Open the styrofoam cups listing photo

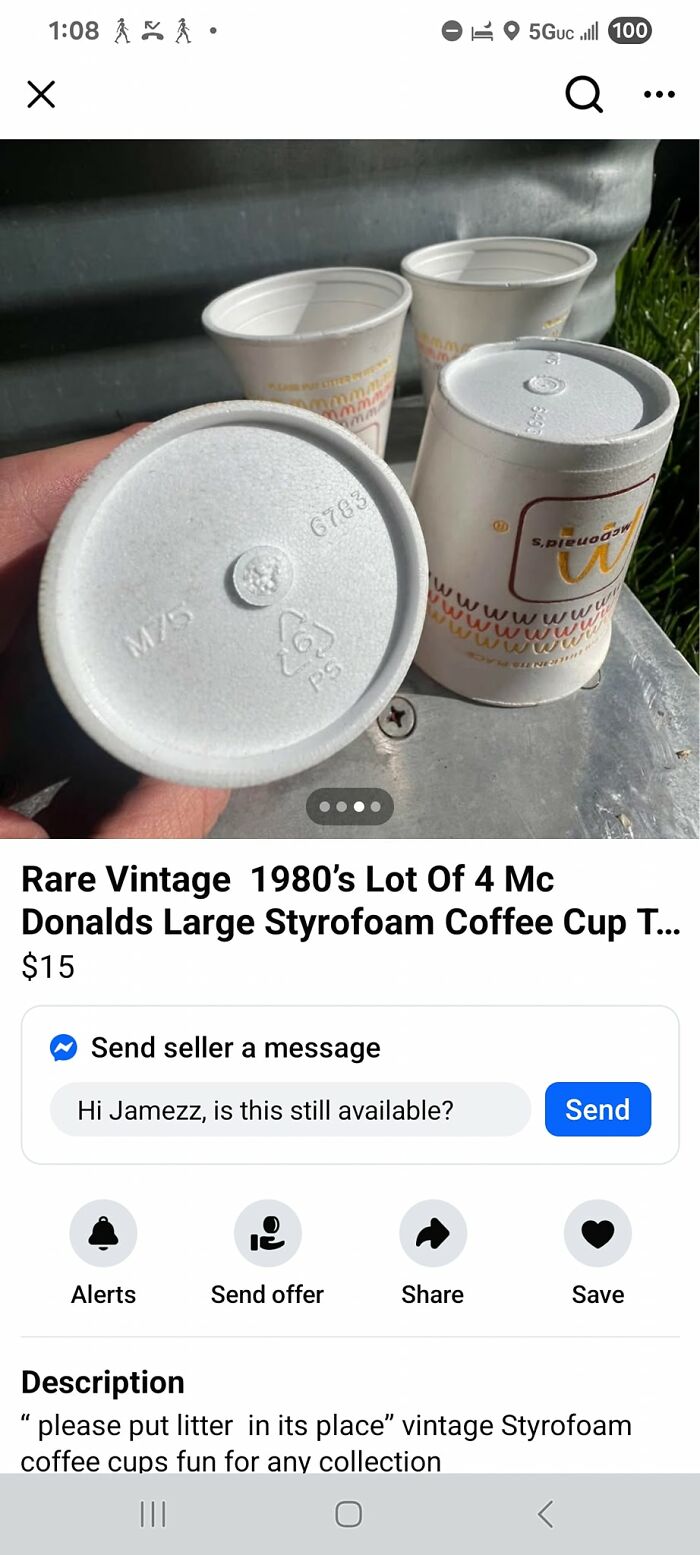tap(350, 488)
